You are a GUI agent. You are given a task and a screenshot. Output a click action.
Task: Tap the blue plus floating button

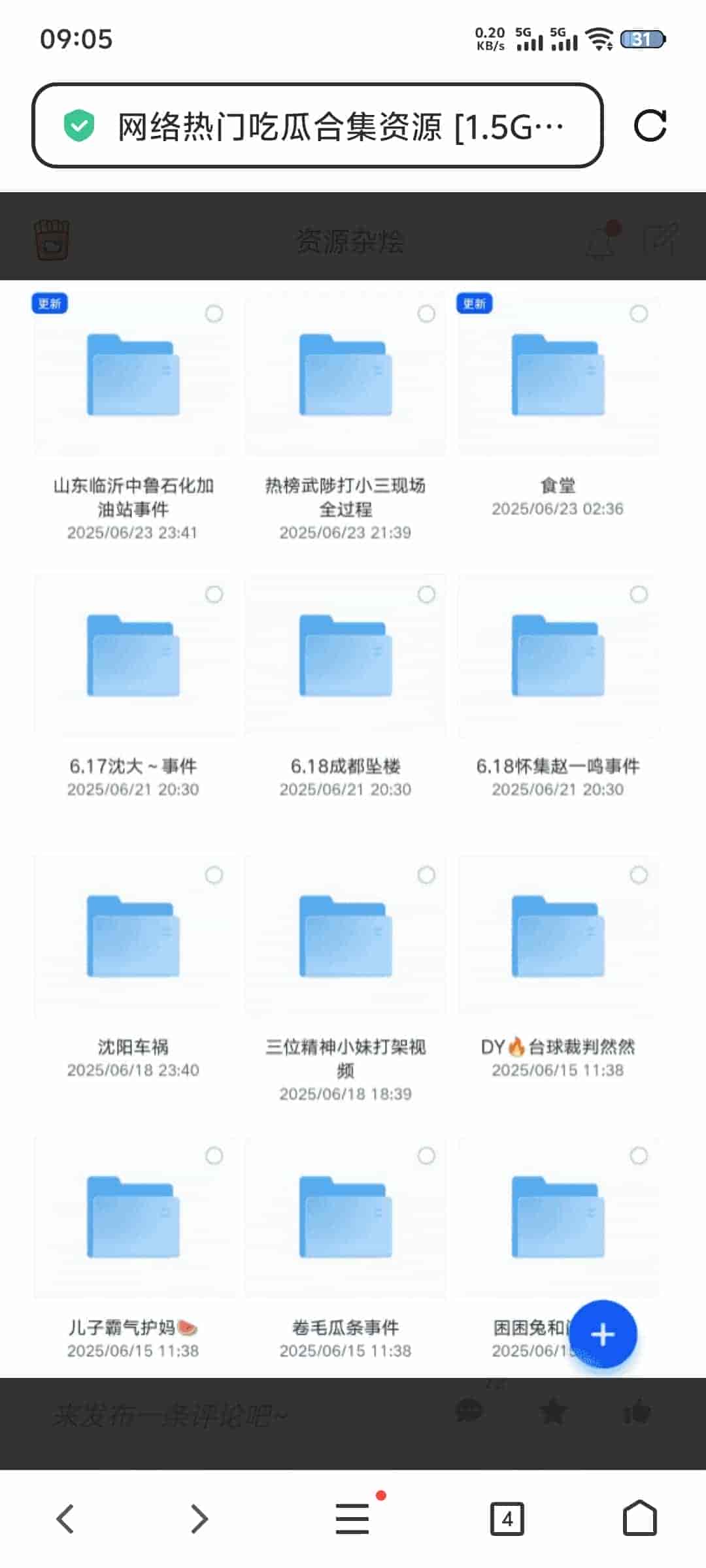(x=603, y=1334)
